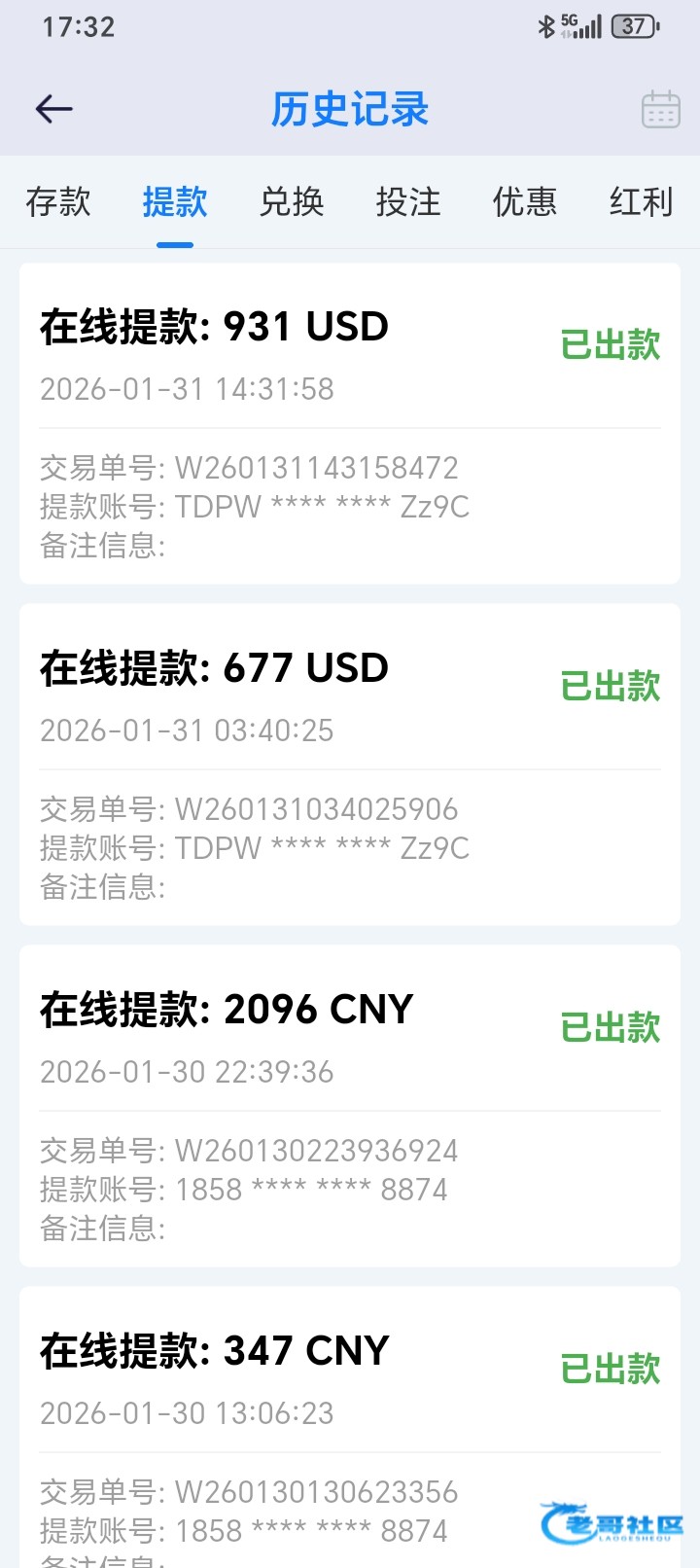Open the 677 USD withdrawal record

pos(350,765)
